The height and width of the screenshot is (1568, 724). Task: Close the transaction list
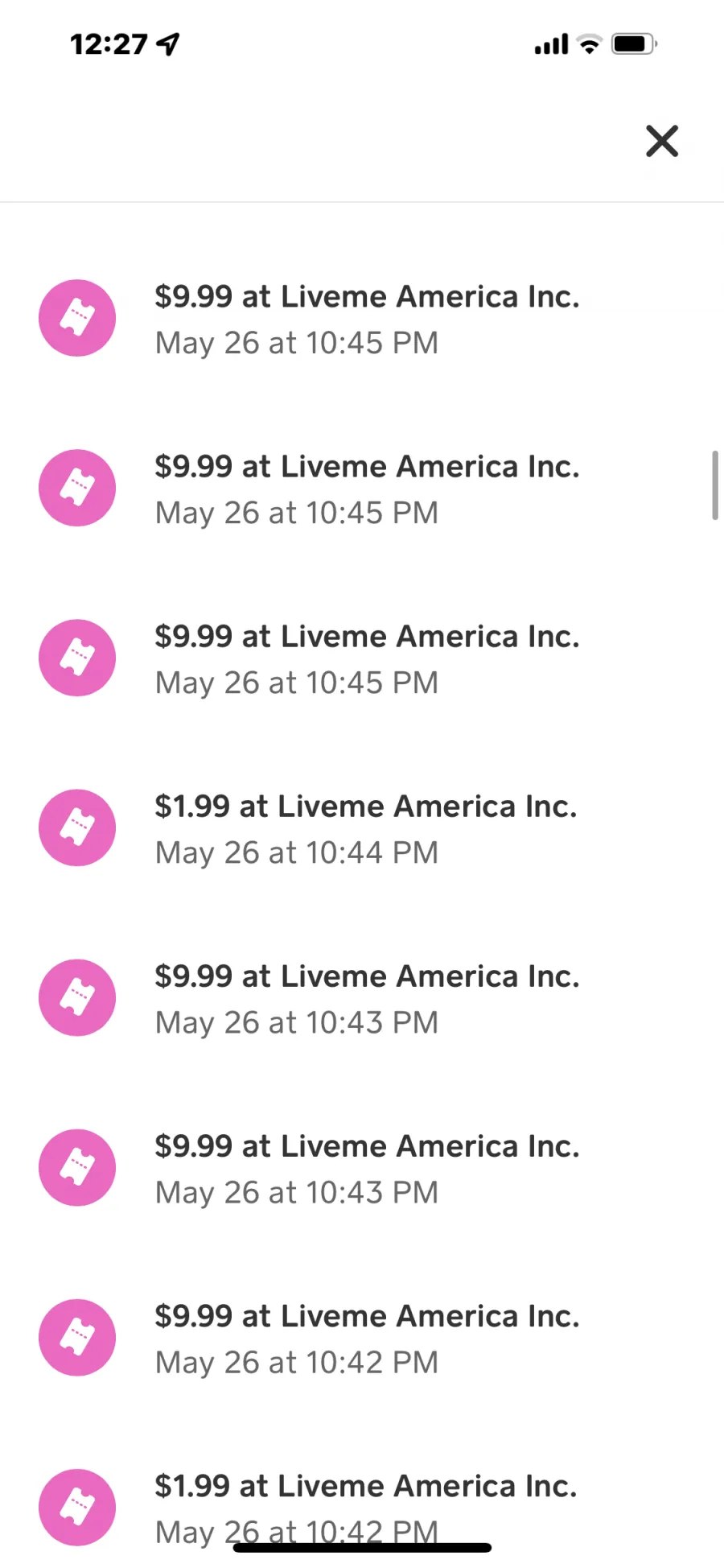(x=662, y=141)
